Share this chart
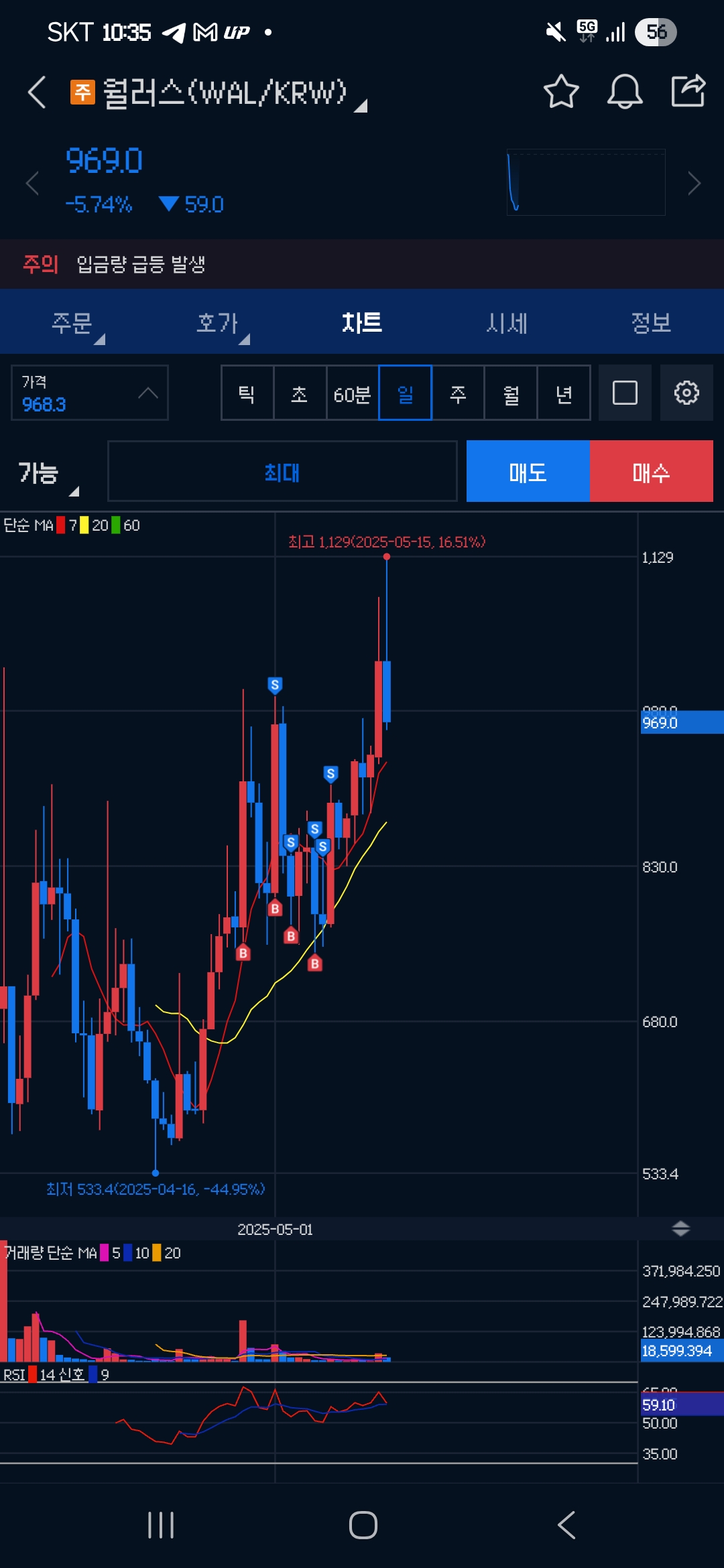Image resolution: width=724 pixels, height=1568 pixels. coord(688,90)
